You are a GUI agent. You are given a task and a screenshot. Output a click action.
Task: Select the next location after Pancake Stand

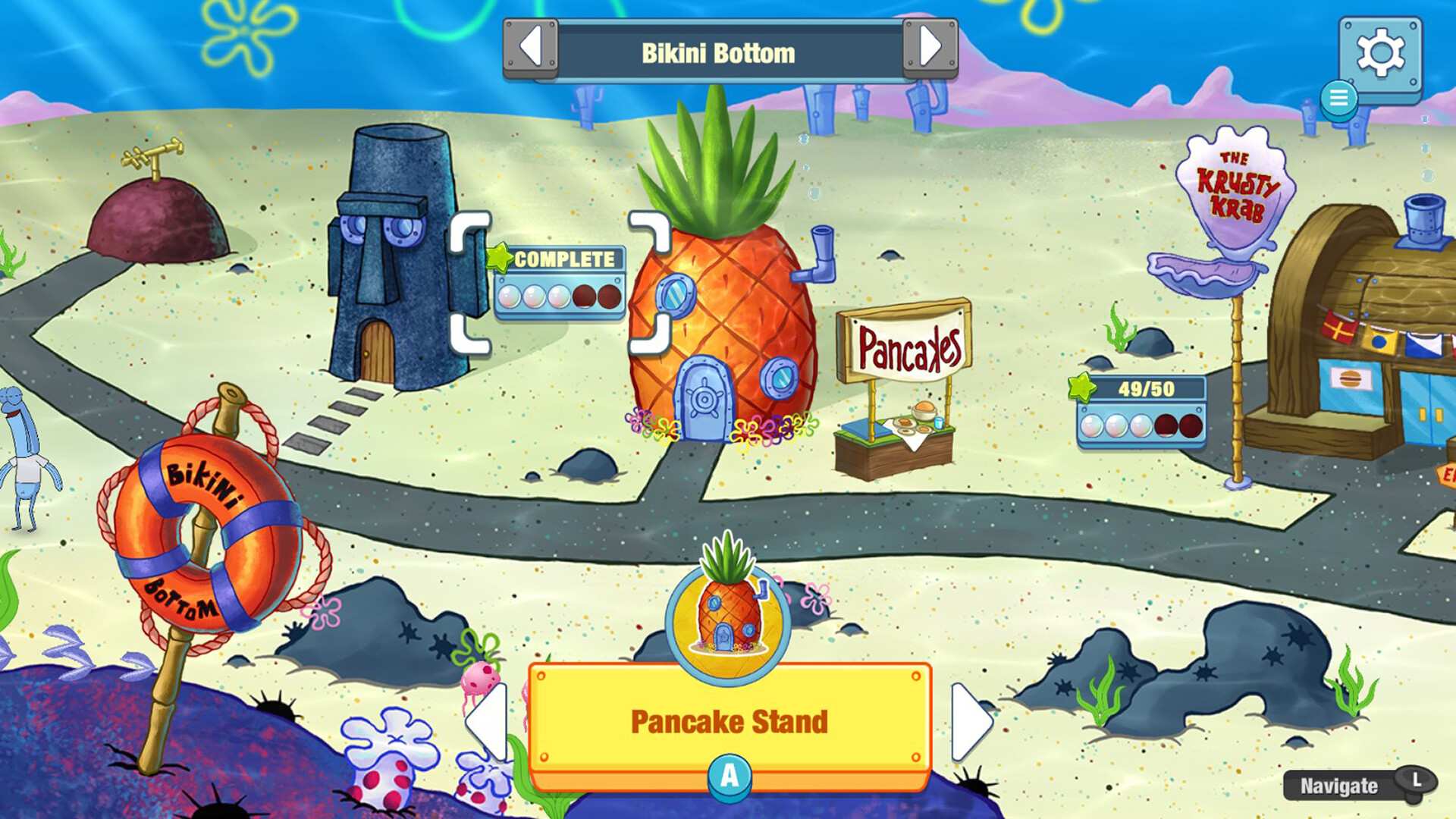click(x=970, y=721)
